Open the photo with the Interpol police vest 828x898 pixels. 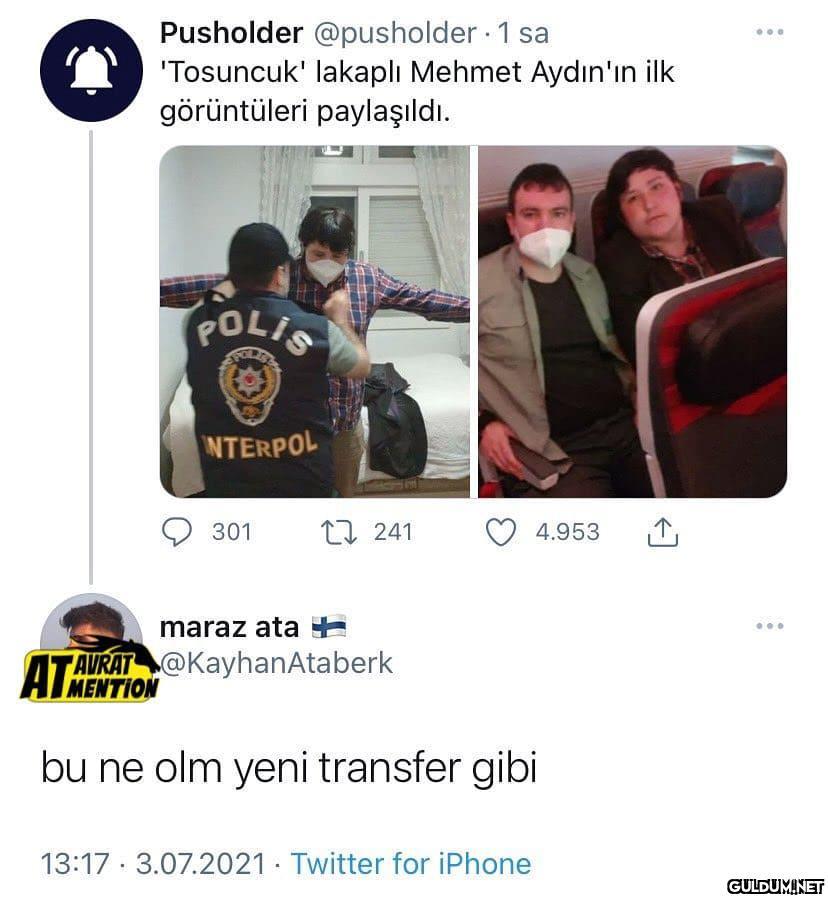tap(314, 321)
